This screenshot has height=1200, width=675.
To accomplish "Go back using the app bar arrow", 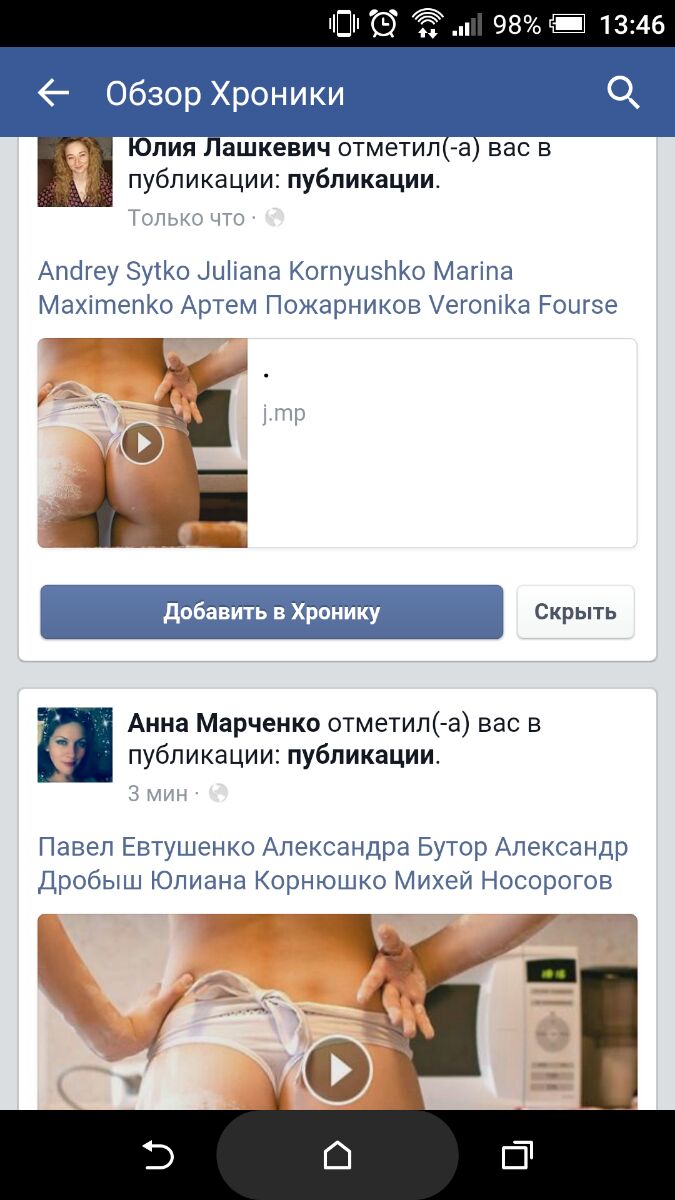I will tap(53, 93).
